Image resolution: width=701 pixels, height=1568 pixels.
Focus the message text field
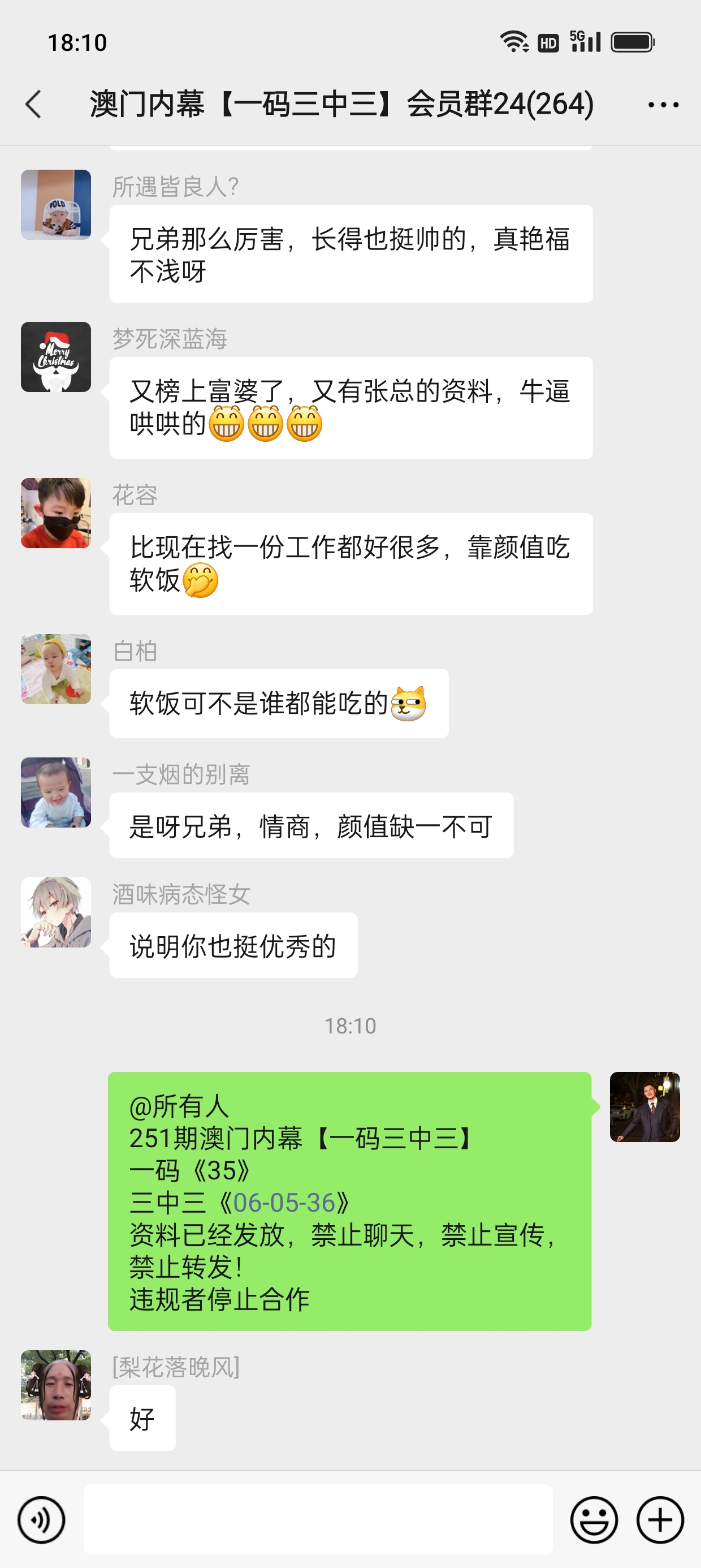click(318, 1520)
